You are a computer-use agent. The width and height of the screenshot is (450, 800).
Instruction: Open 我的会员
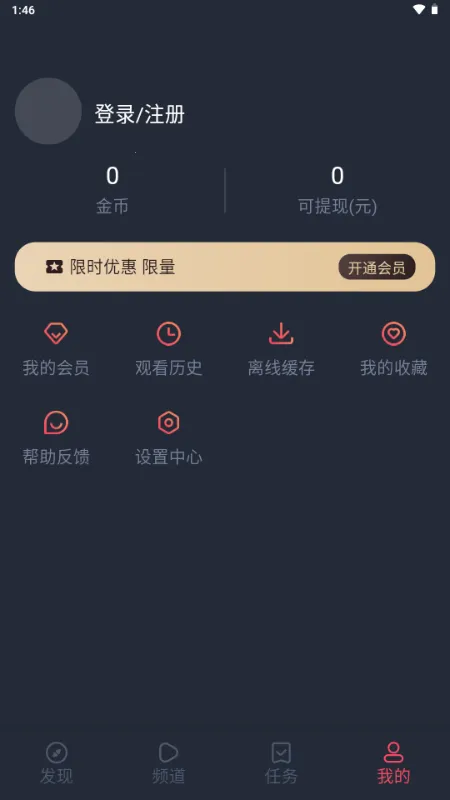(56, 349)
